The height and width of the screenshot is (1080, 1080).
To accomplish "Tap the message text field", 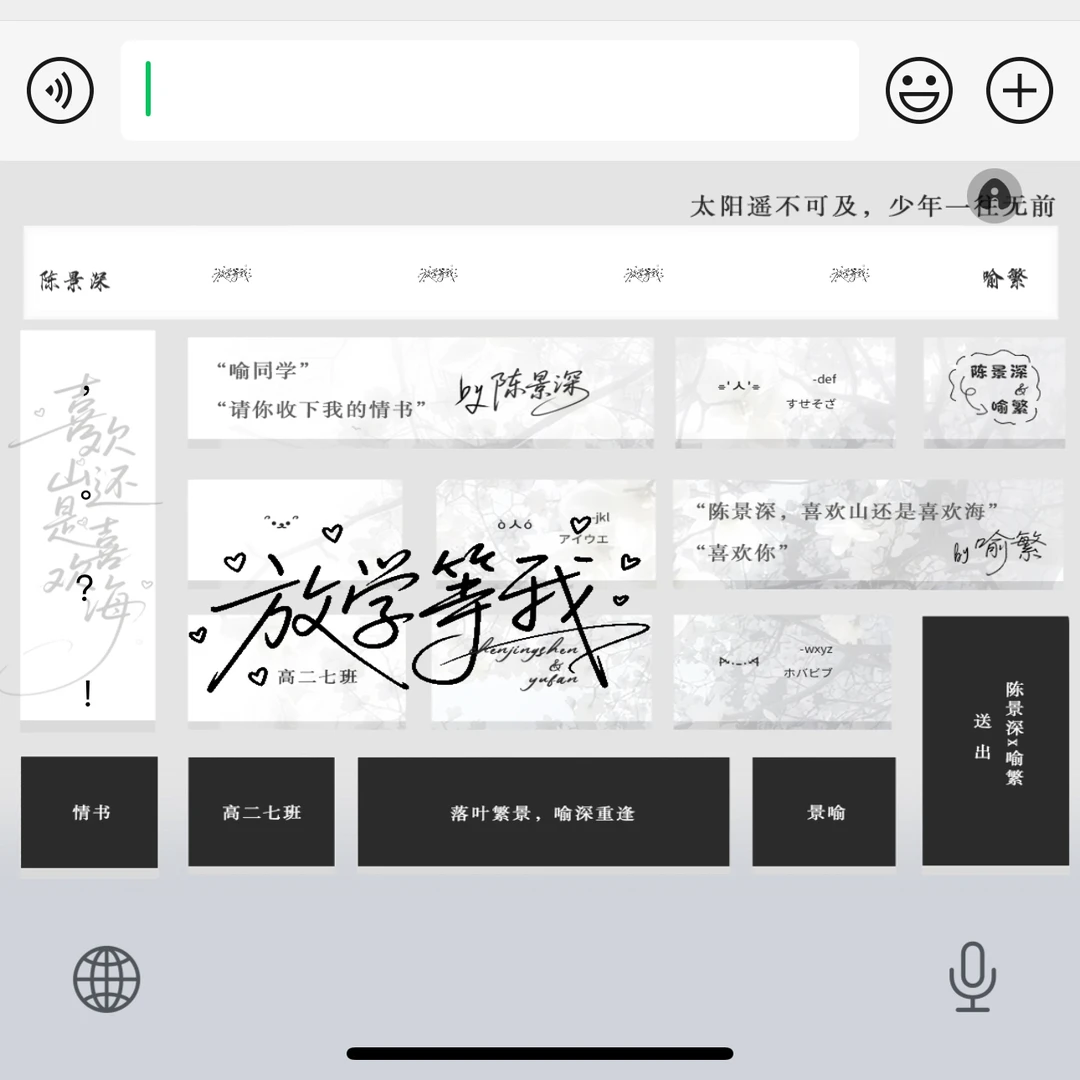I will point(489,90).
